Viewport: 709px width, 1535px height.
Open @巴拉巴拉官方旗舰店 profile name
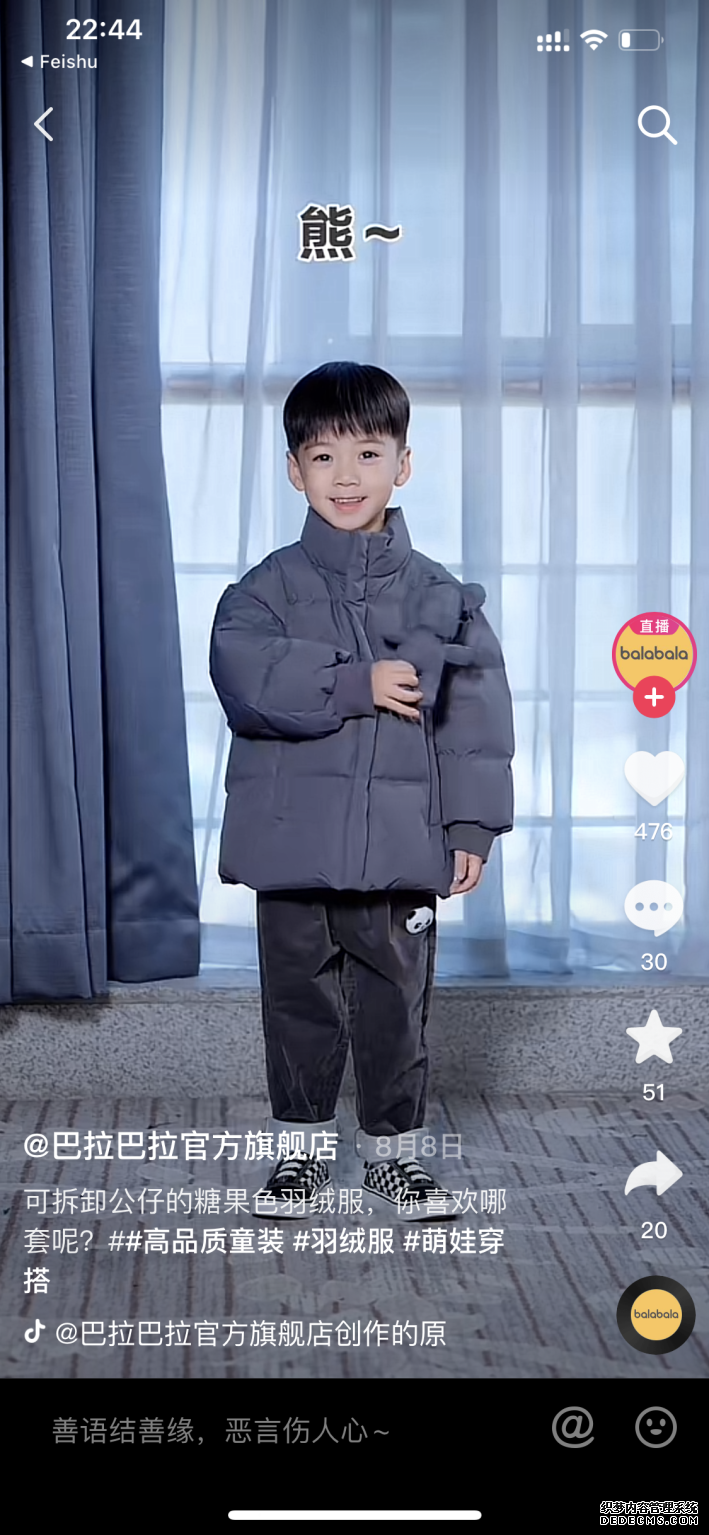coord(181,1146)
